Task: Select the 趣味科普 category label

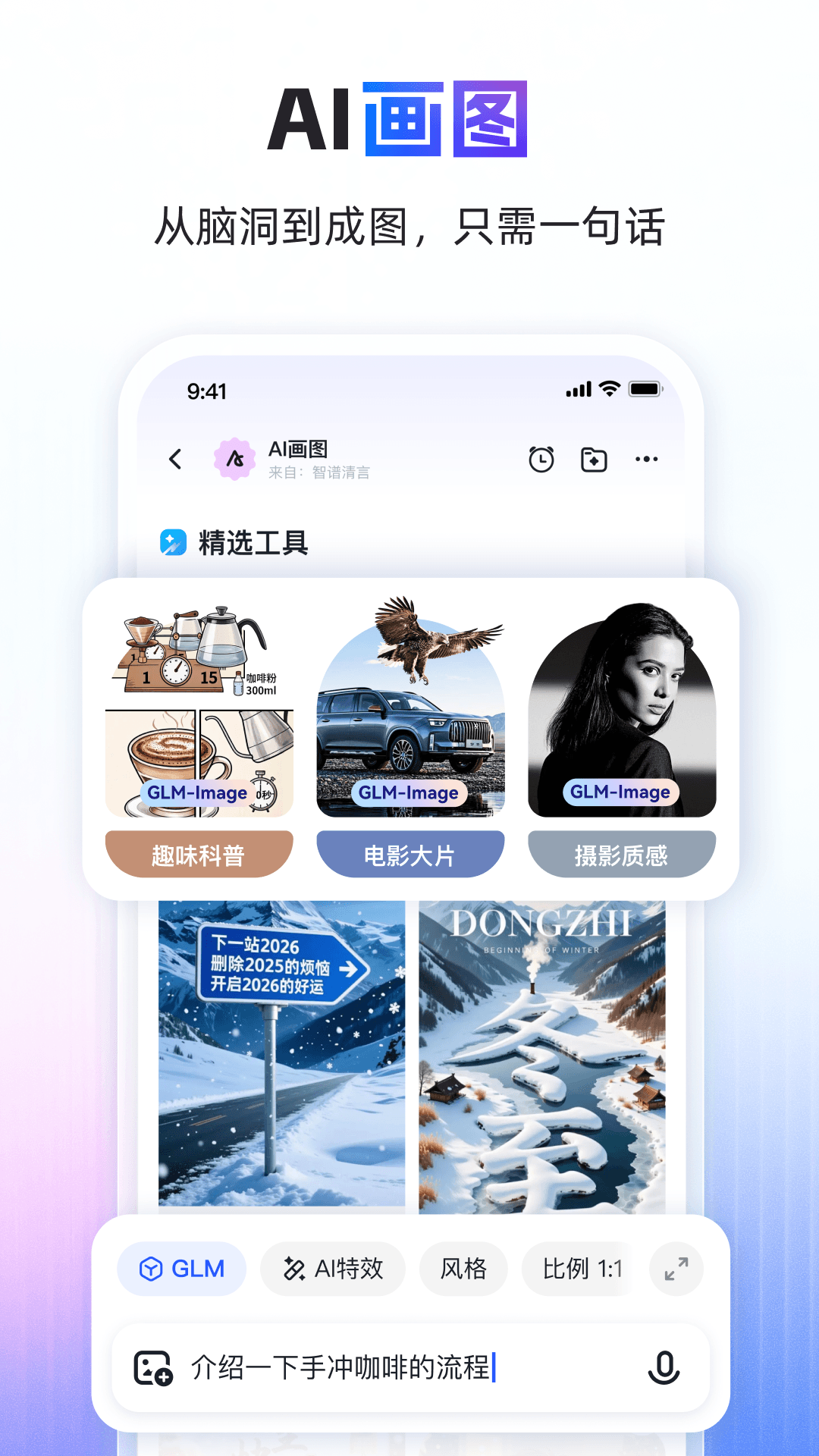Action: 199,852
